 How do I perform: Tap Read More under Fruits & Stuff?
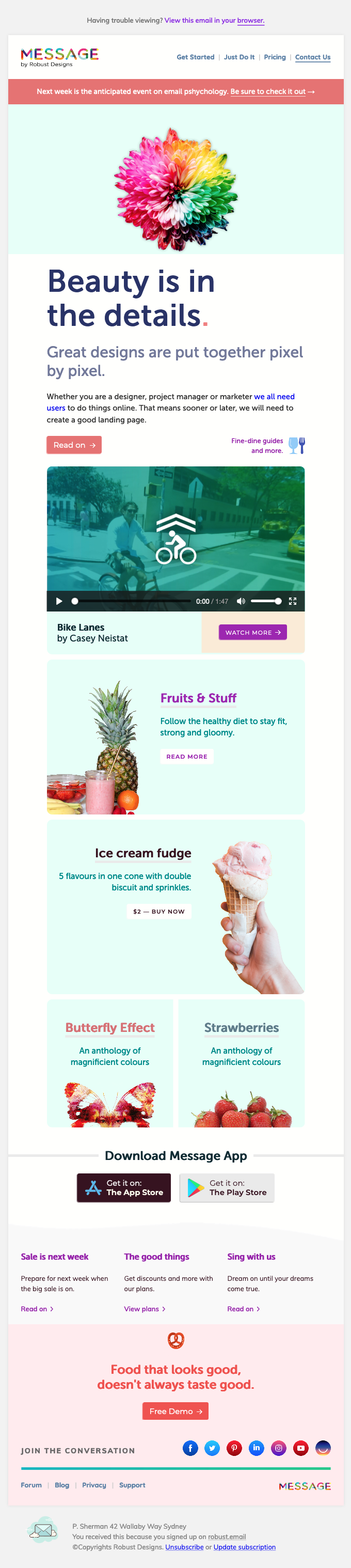(x=187, y=757)
